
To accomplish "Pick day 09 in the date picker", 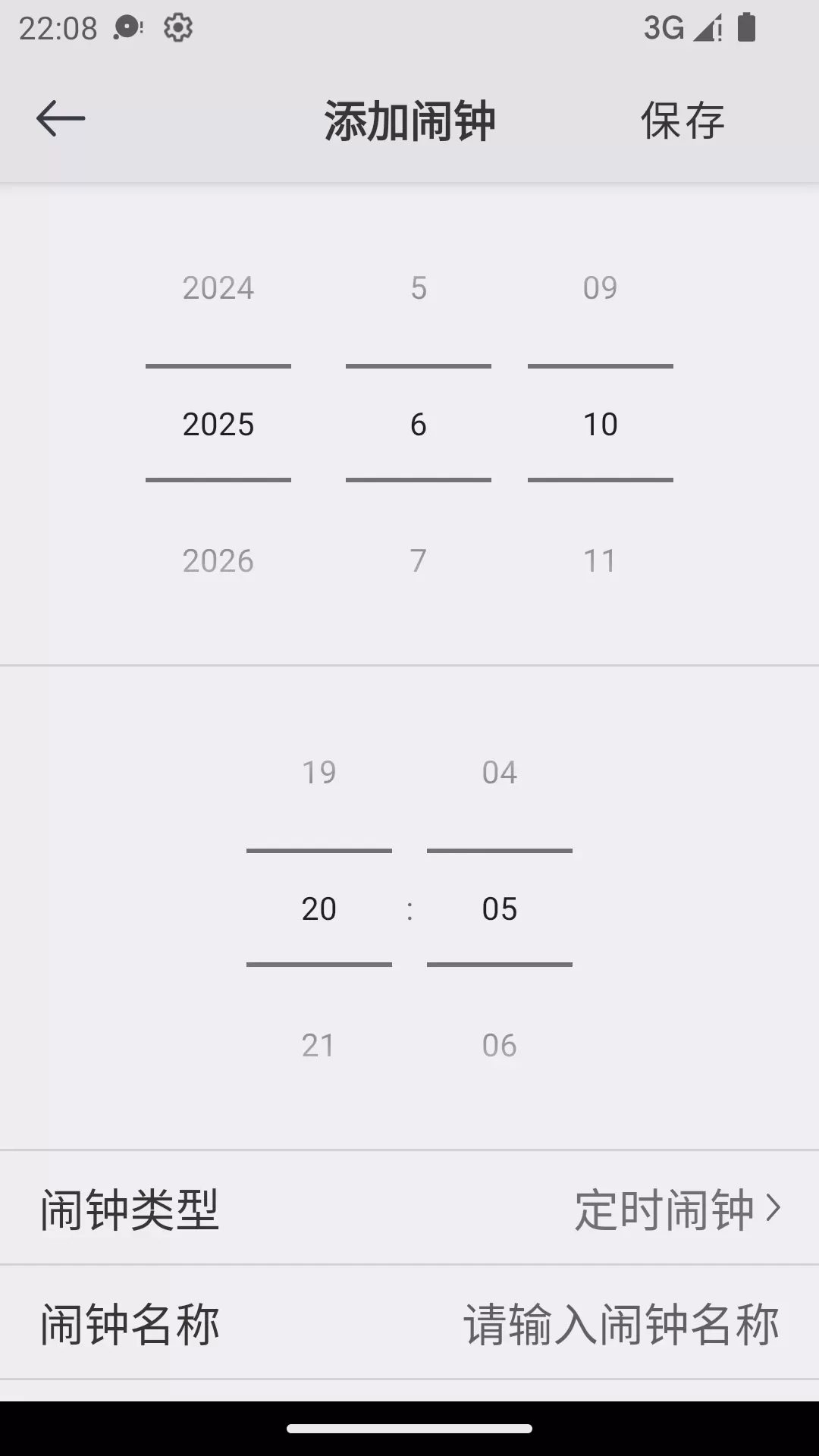I will [601, 288].
